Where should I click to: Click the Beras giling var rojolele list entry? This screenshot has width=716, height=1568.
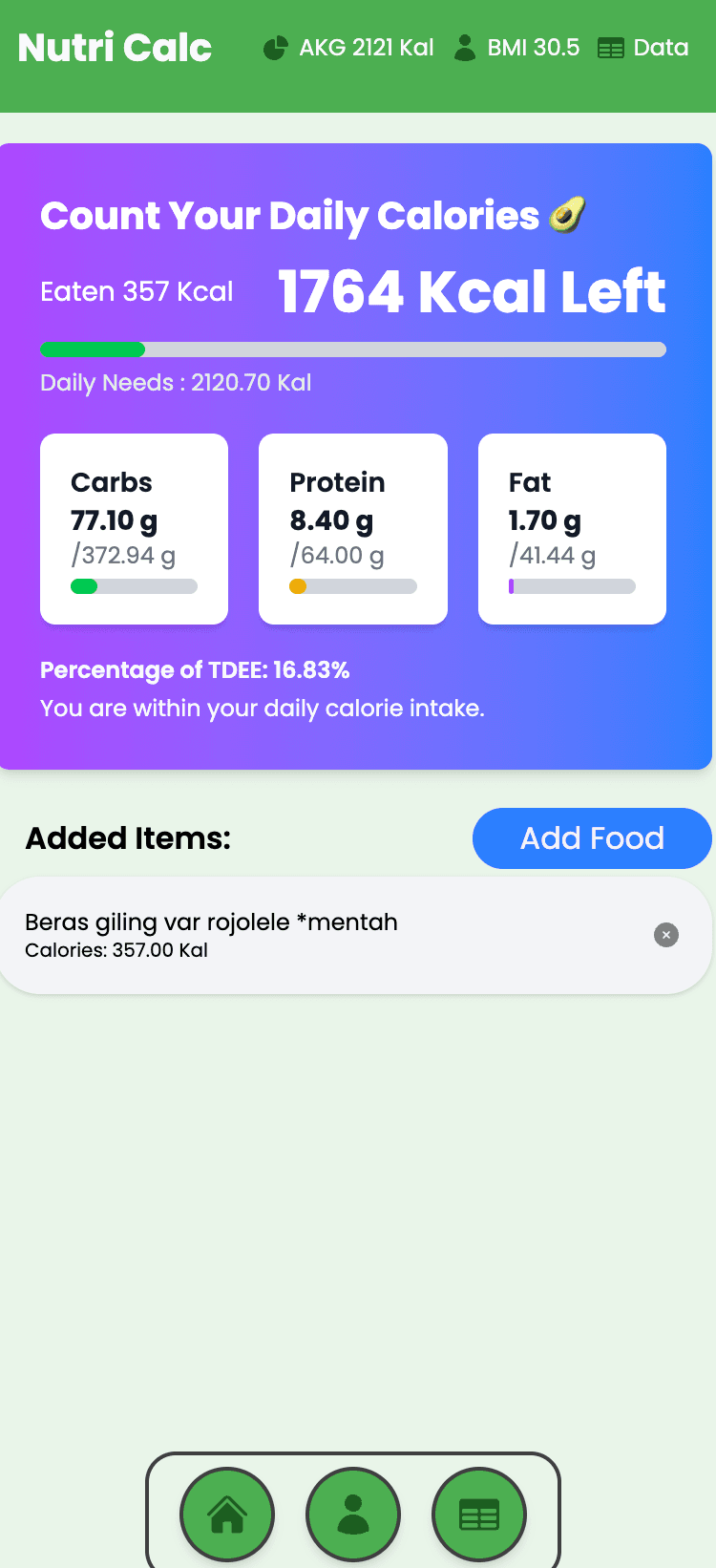coord(212,922)
